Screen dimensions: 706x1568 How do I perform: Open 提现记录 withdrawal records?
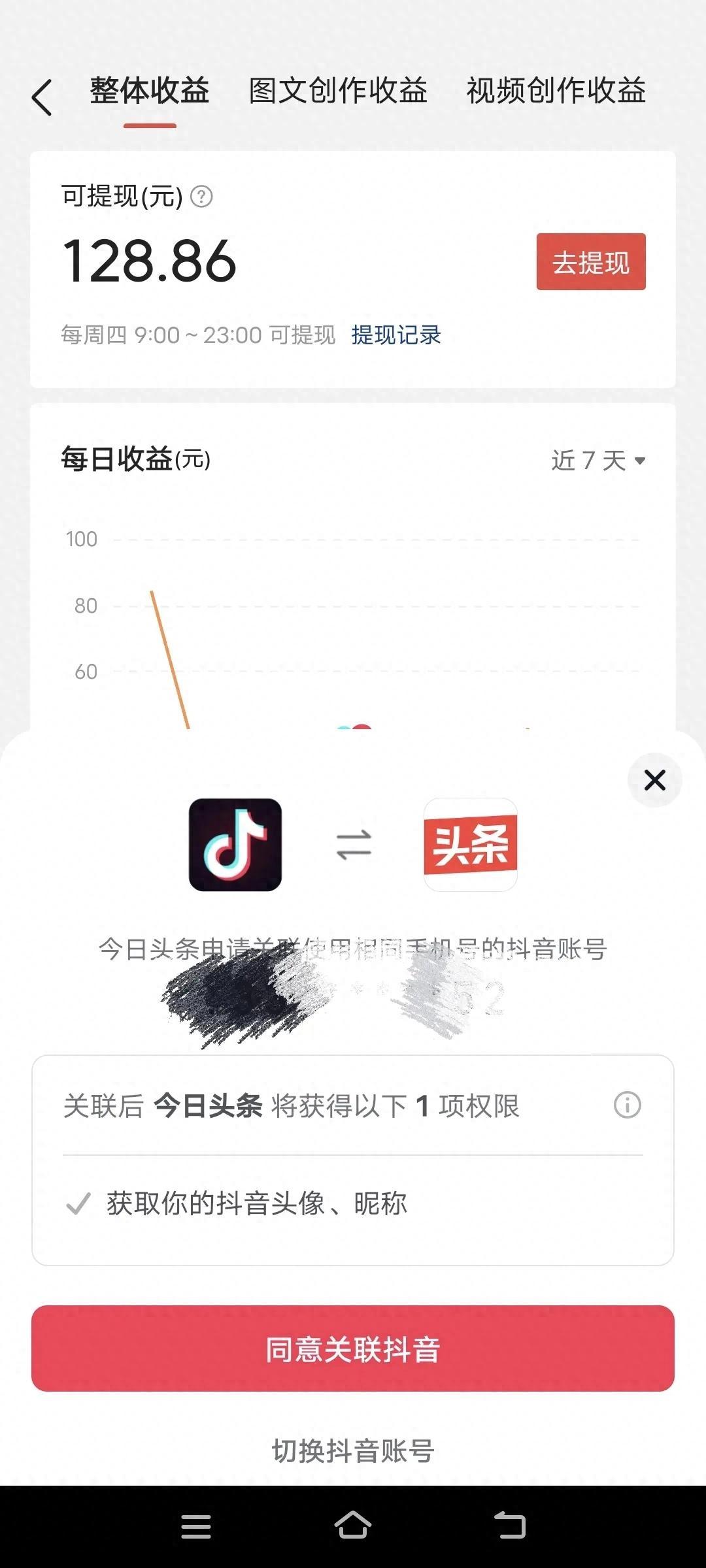(396, 335)
